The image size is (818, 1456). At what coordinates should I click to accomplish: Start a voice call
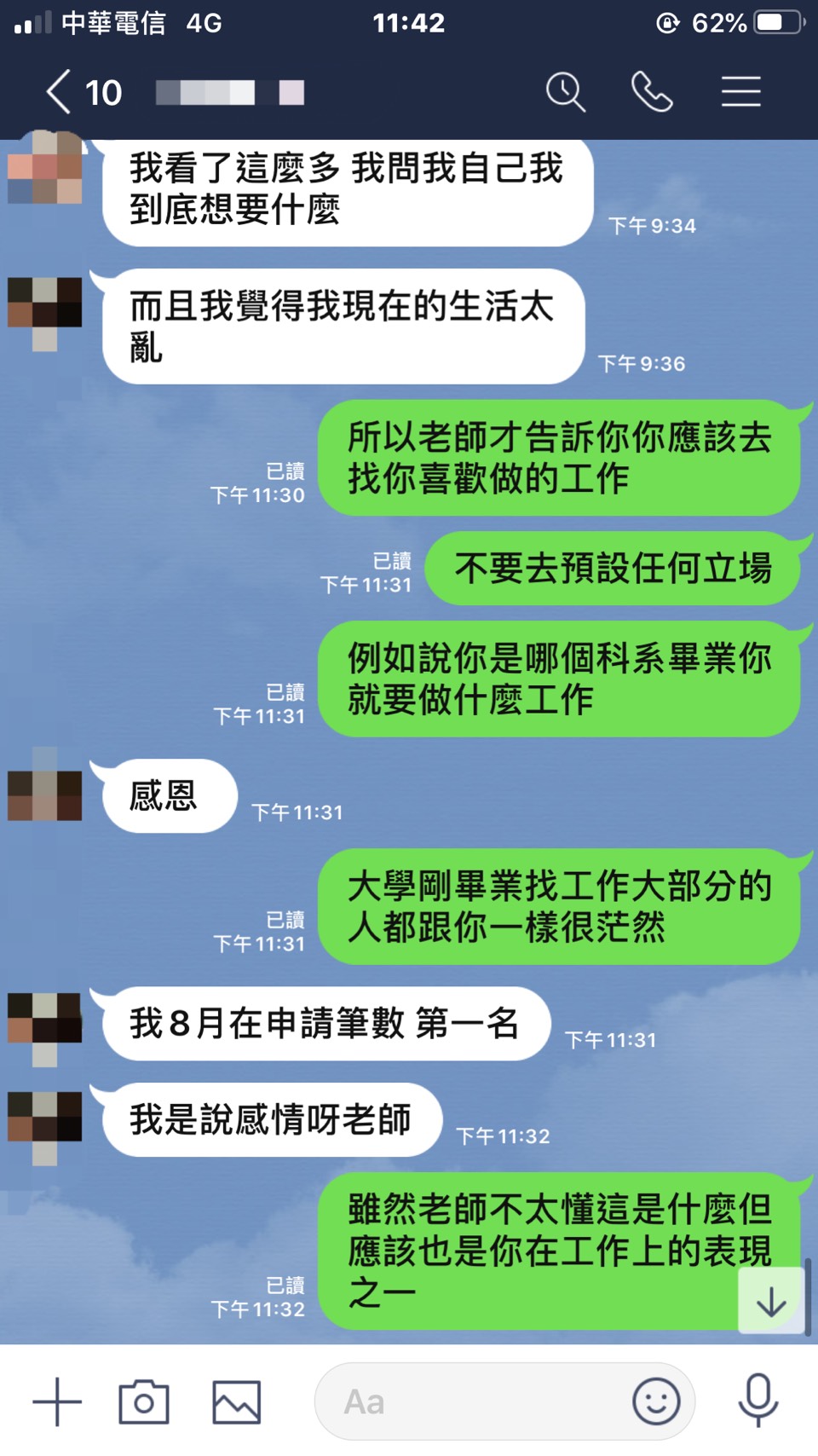[652, 92]
